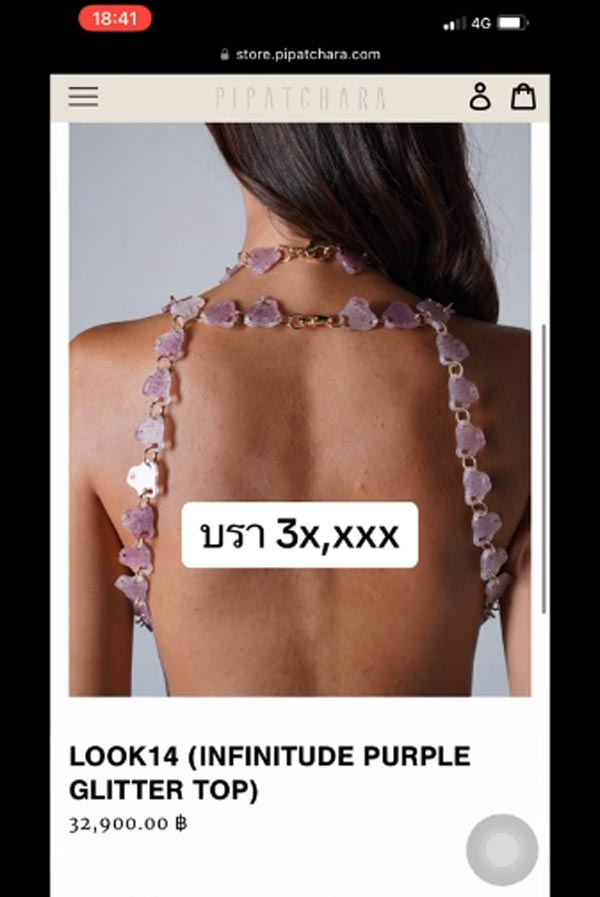This screenshot has height=897, width=600.
Task: Open the hamburger navigation menu
Action: 83,96
